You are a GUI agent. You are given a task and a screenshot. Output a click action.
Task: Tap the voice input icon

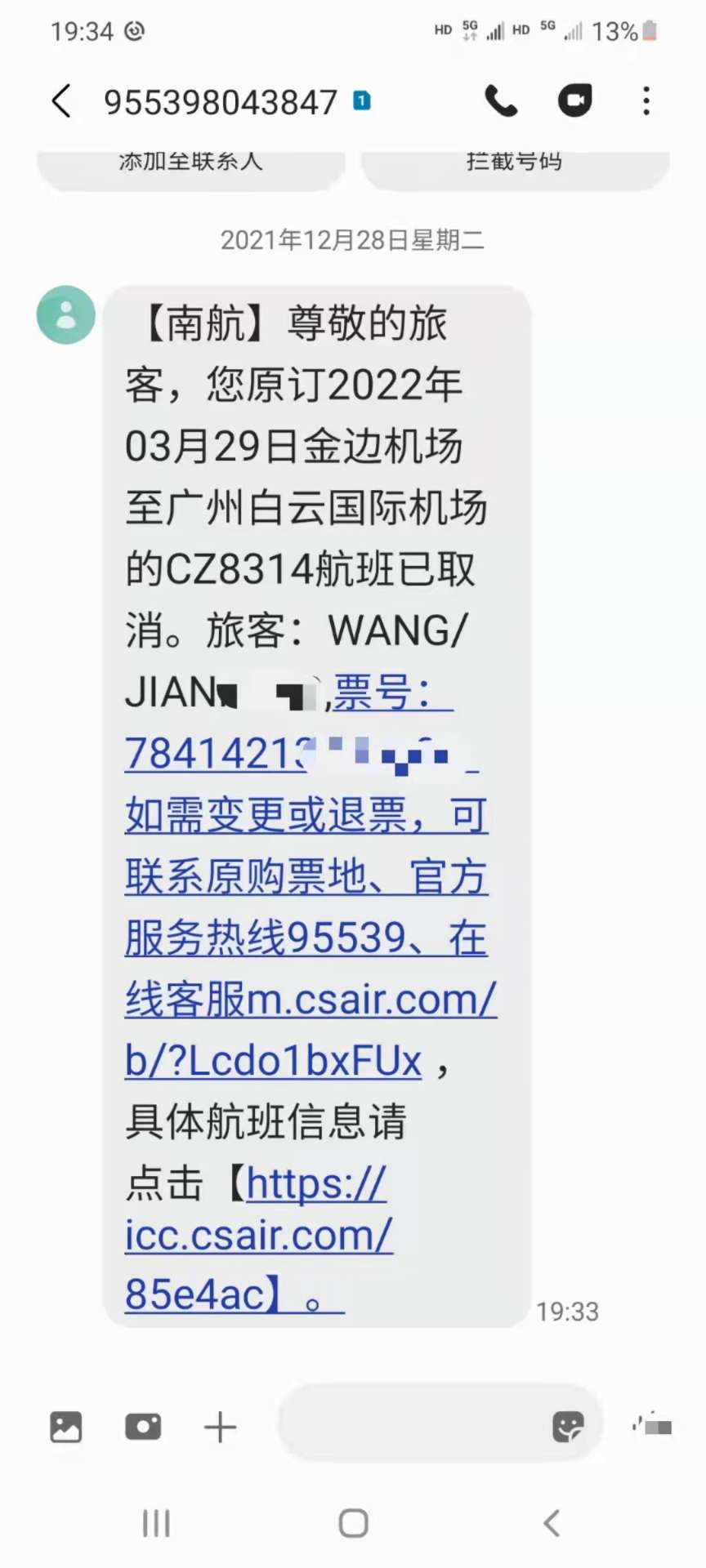tap(652, 1426)
